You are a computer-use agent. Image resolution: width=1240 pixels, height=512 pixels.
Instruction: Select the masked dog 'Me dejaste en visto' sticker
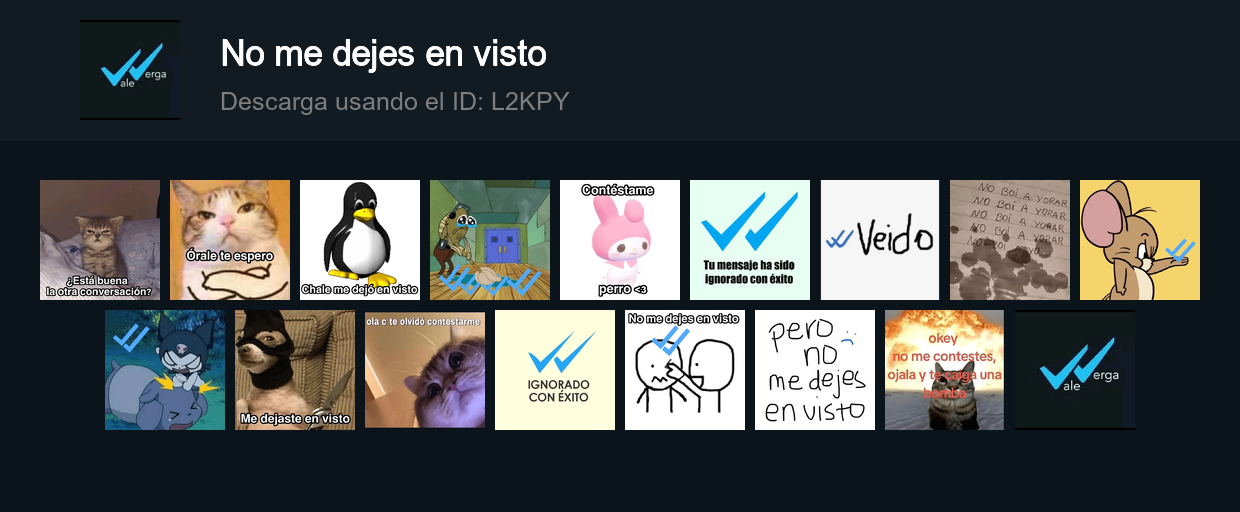(x=295, y=370)
